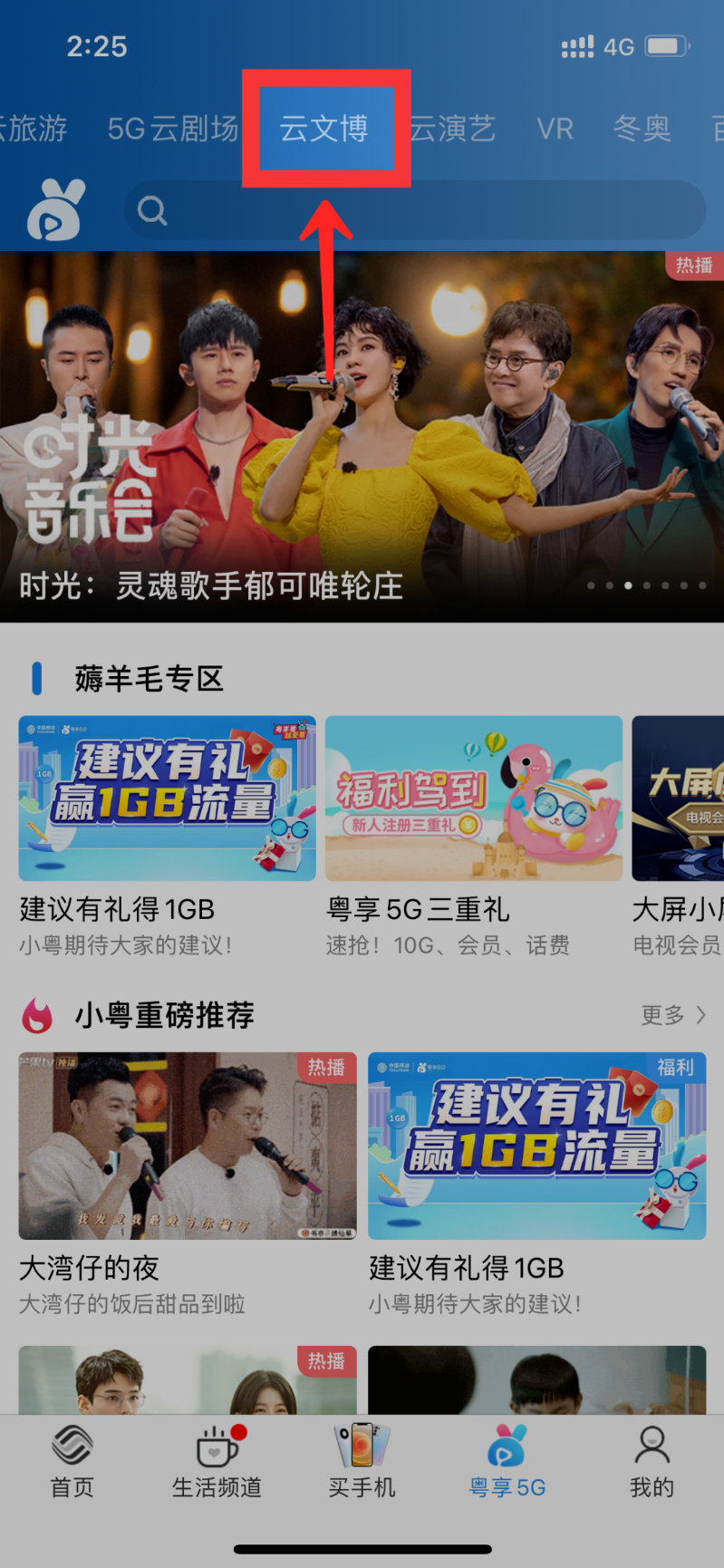Switch to the VR tab
Image resolution: width=724 pixels, height=1568 pixels.
[555, 129]
